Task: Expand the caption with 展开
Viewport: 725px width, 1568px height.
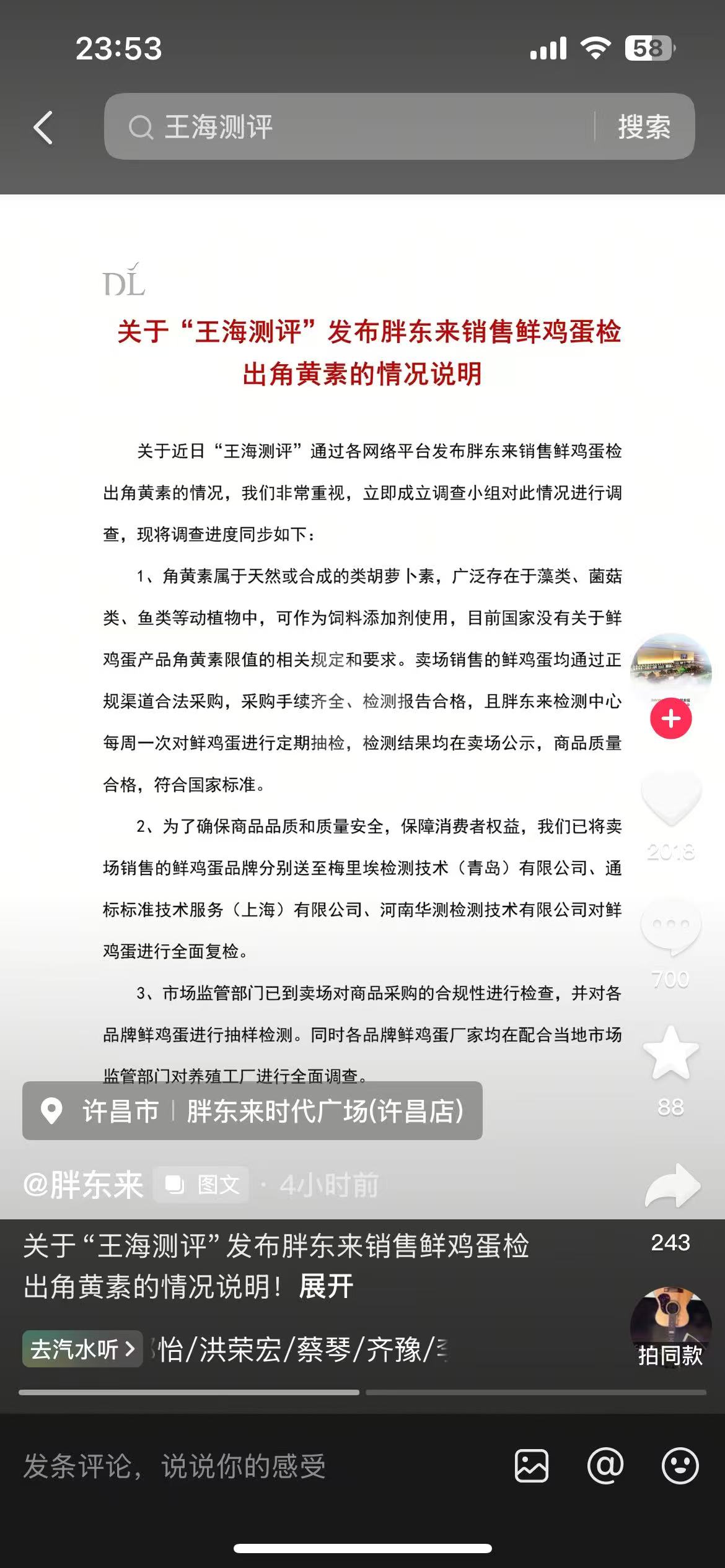Action: (x=326, y=1287)
